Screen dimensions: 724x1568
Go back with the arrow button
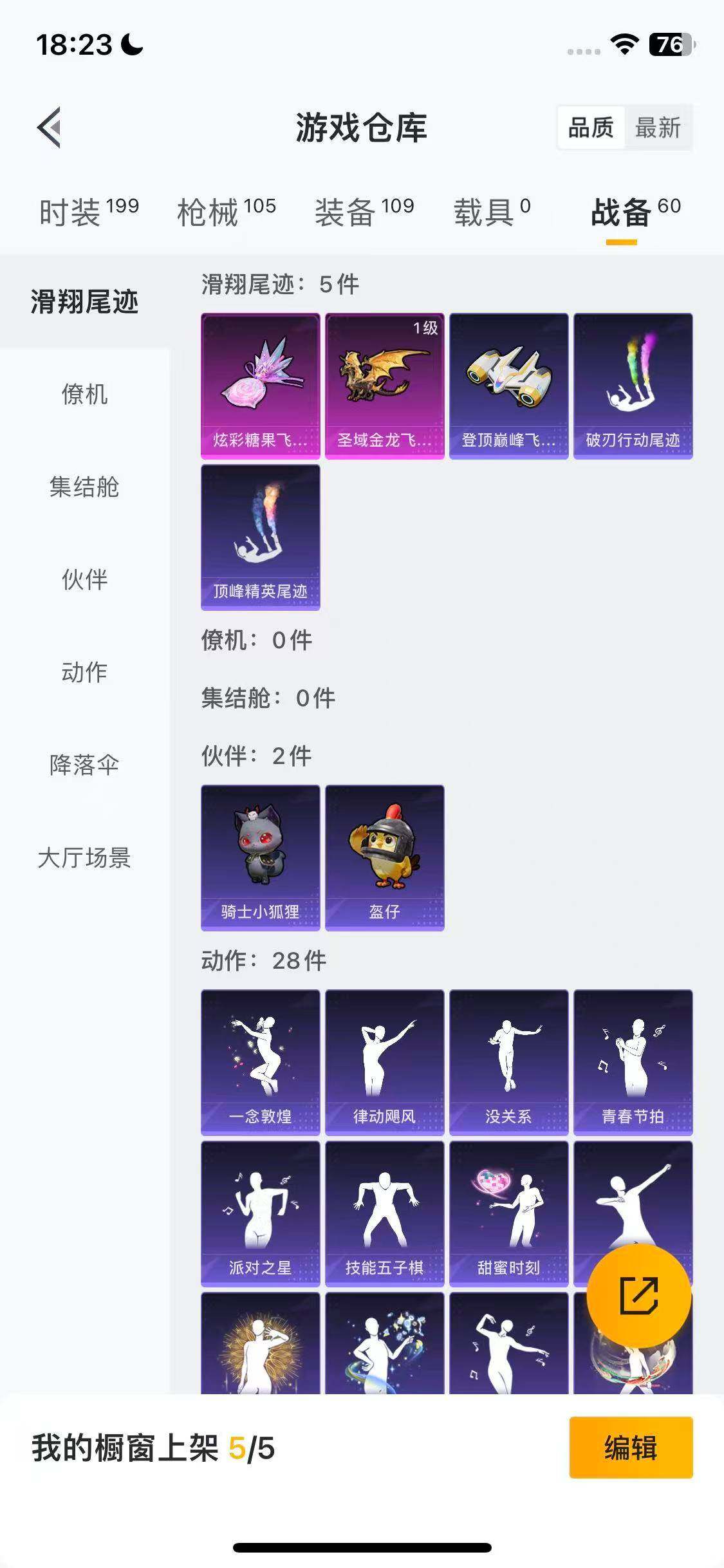pos(48,127)
